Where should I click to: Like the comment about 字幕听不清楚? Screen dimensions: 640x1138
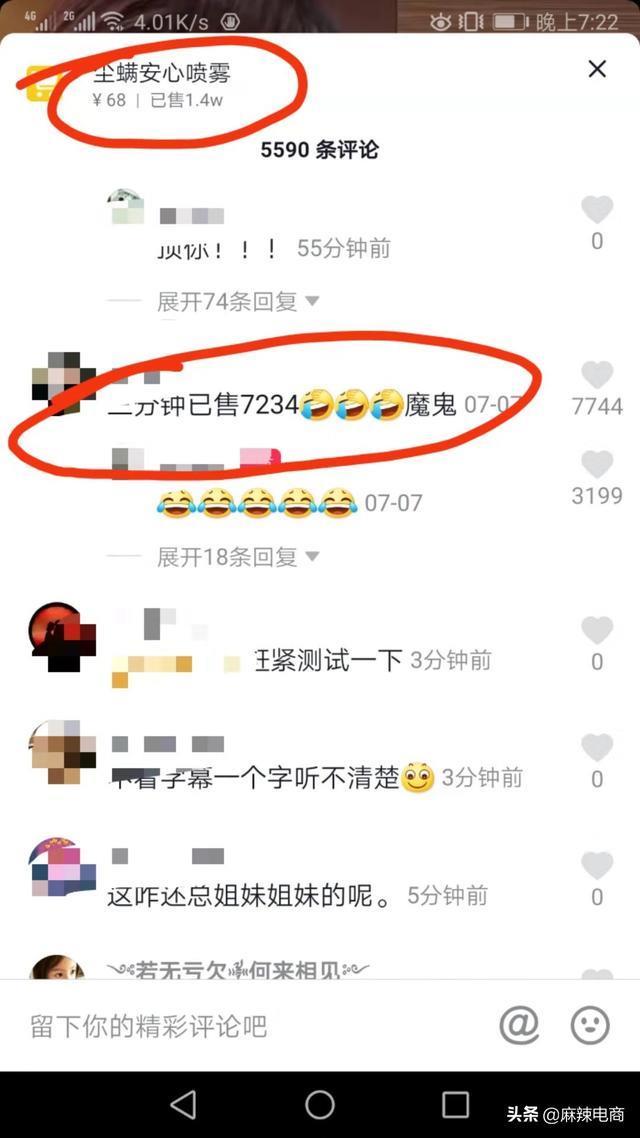pos(597,748)
